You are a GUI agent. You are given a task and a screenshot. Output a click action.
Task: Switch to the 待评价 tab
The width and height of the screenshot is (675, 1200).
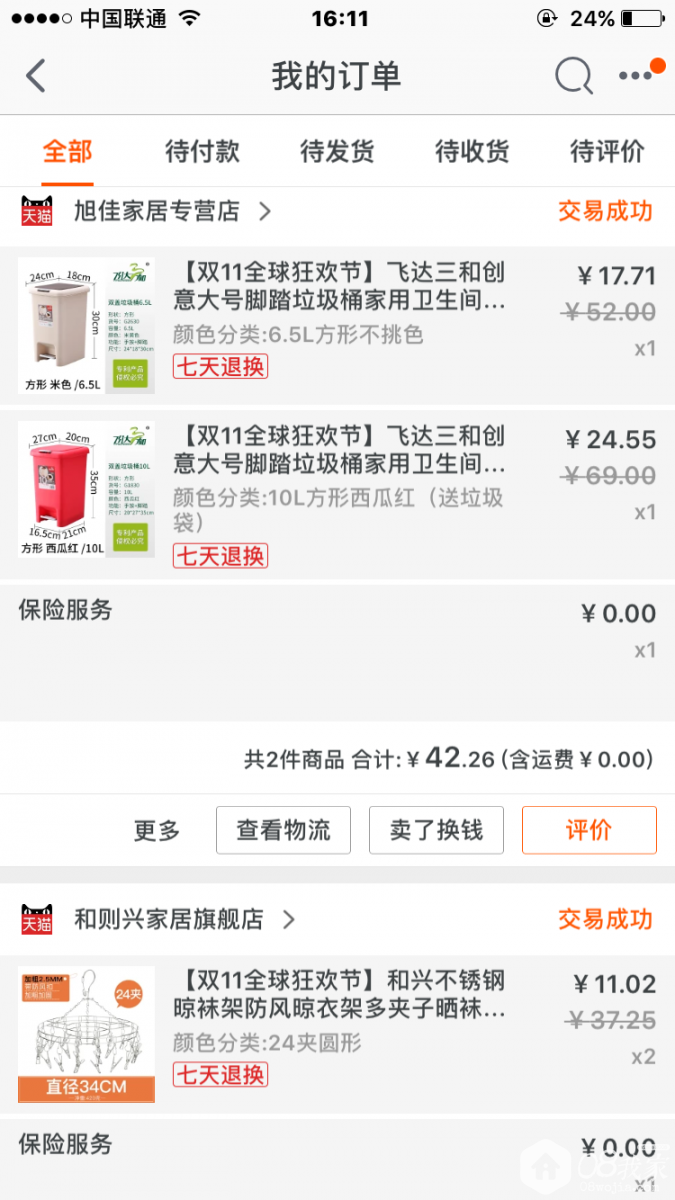(x=607, y=151)
